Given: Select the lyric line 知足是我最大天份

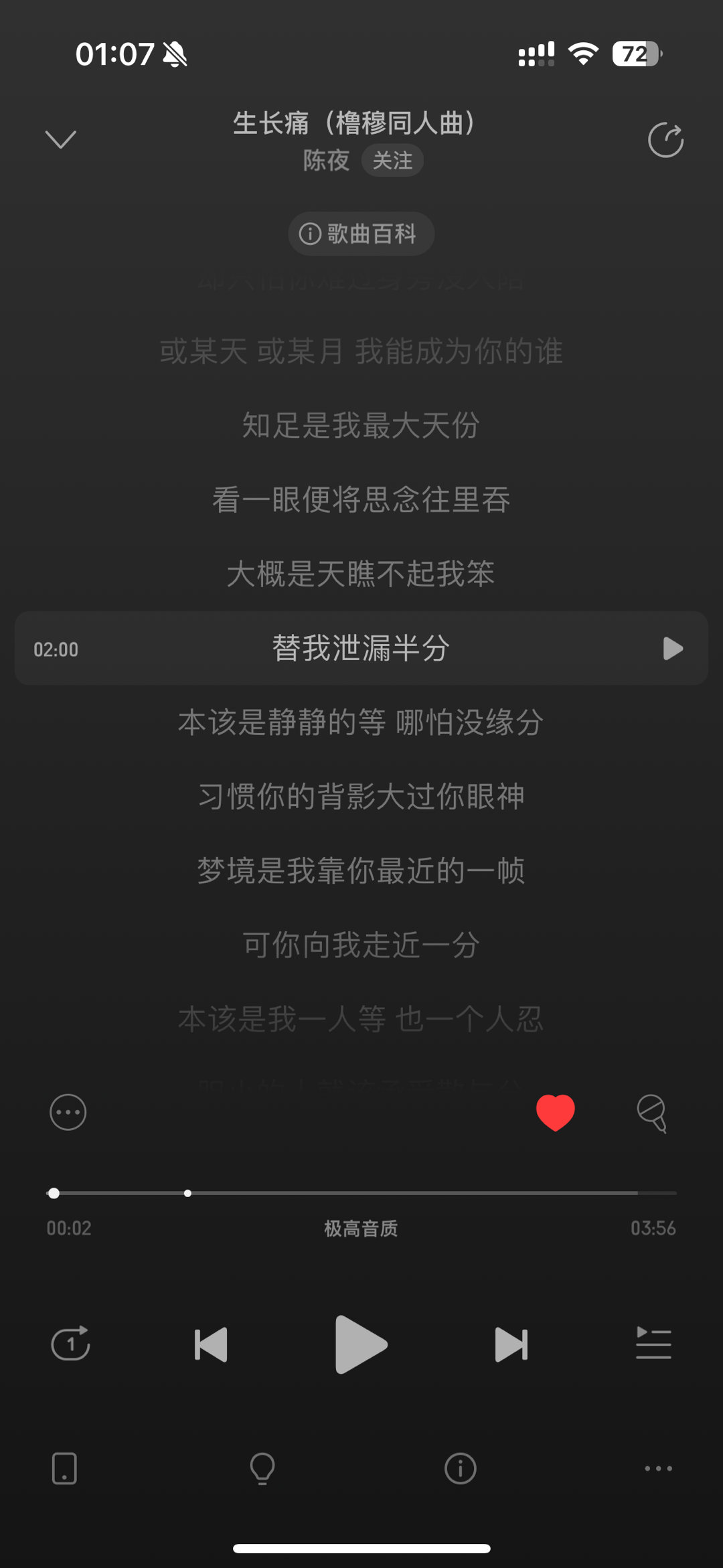Looking at the screenshot, I should (x=360, y=426).
